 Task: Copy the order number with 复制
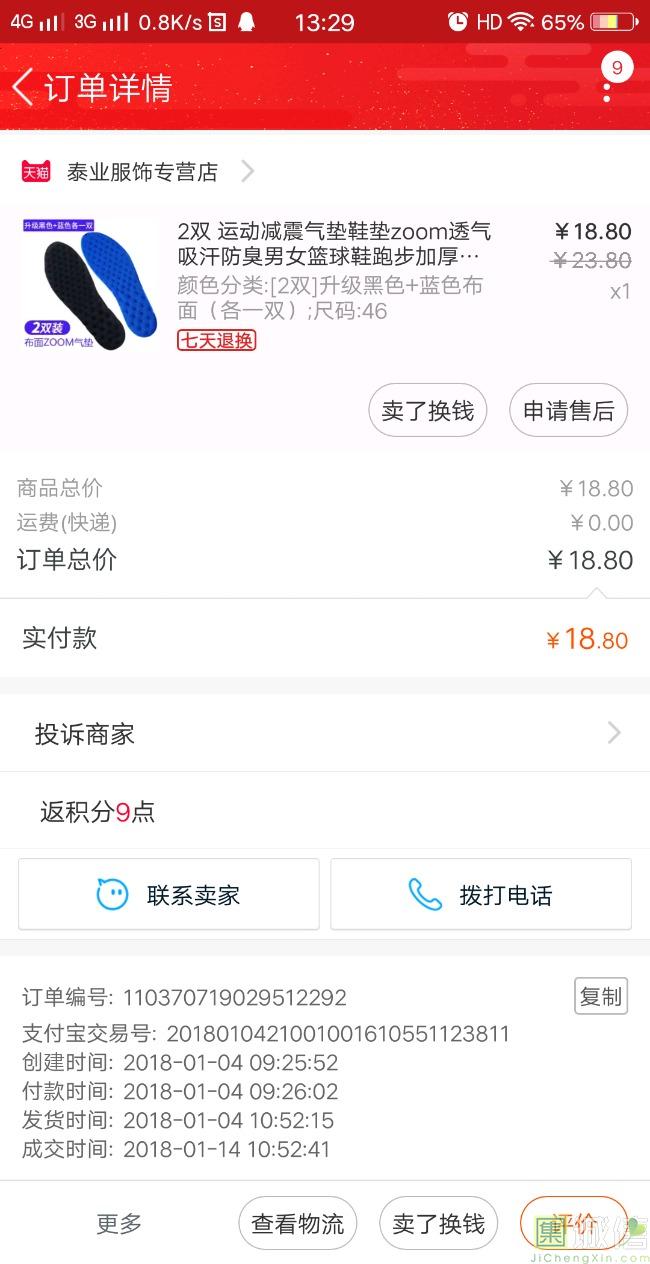[x=601, y=996]
